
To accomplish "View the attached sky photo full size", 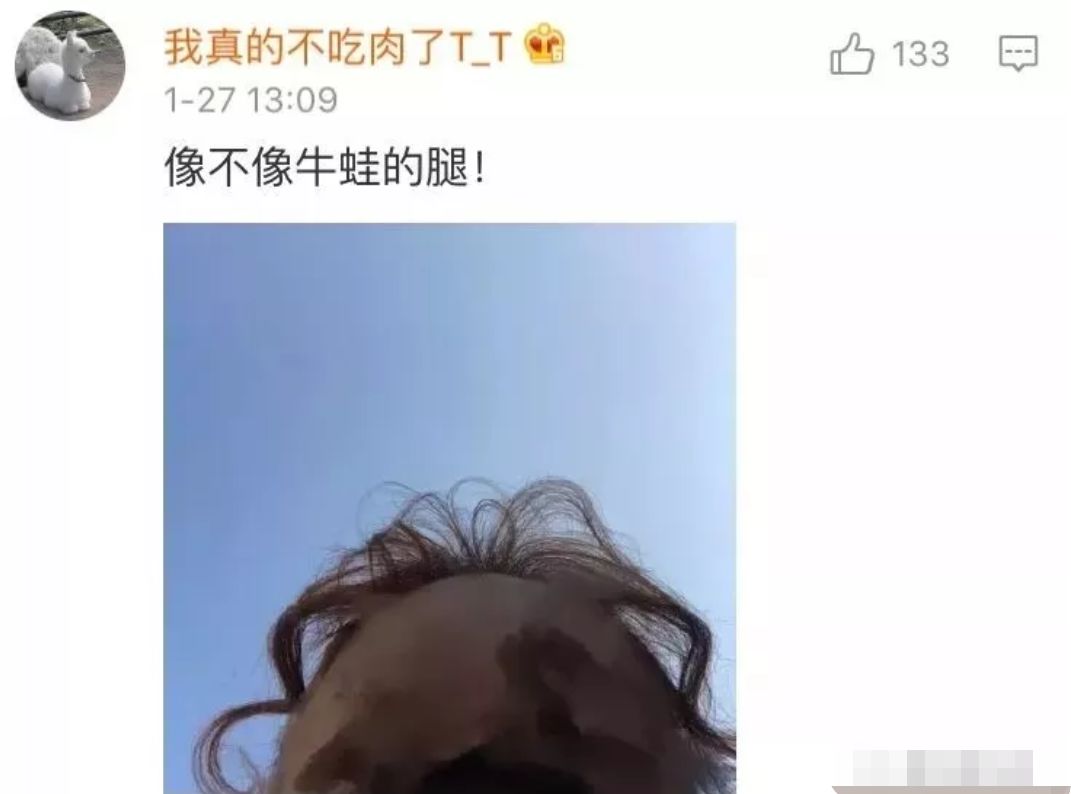I will click(449, 508).
